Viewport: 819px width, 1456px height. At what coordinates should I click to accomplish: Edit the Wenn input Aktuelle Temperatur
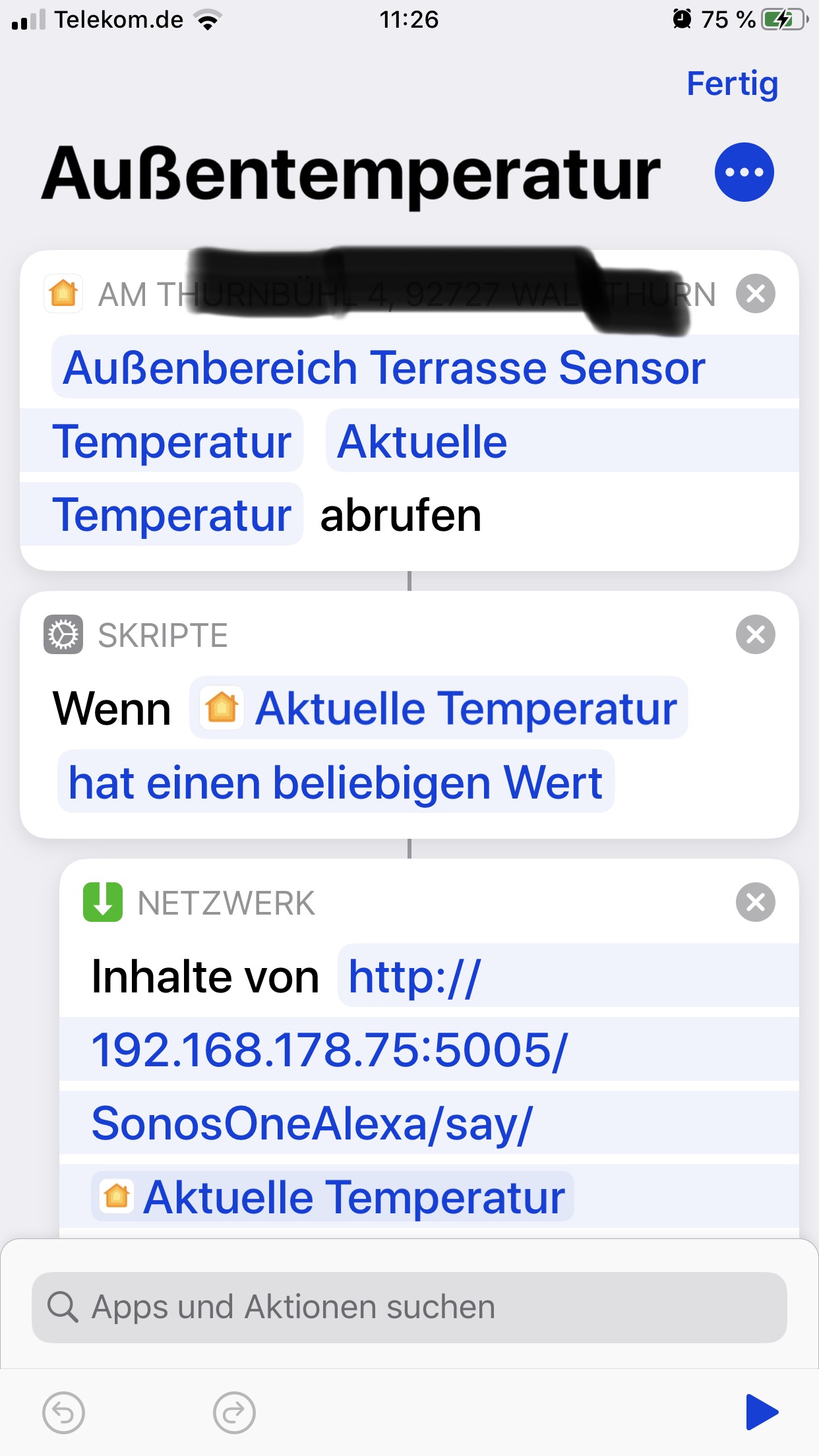point(439,708)
